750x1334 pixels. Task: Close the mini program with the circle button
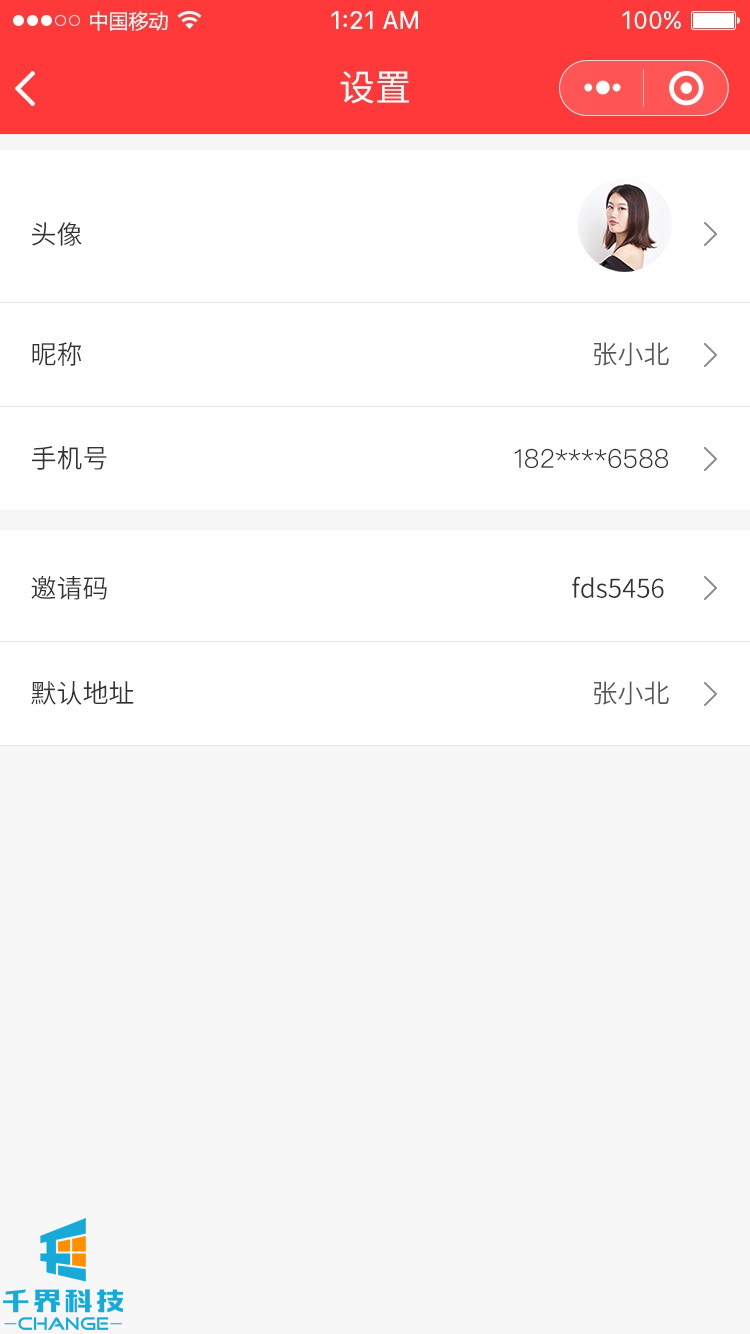pyautogui.click(x=686, y=88)
